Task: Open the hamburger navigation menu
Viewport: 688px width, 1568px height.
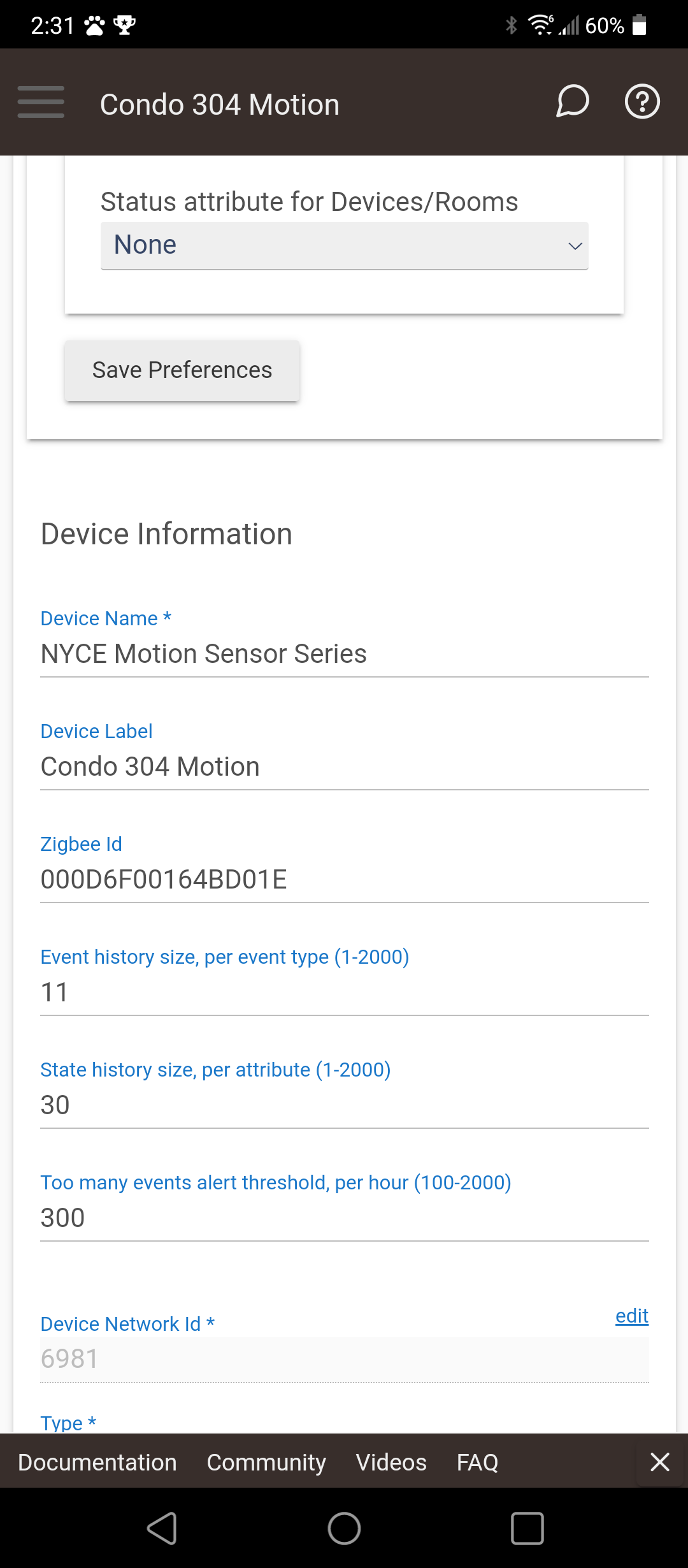Action: coord(41,102)
